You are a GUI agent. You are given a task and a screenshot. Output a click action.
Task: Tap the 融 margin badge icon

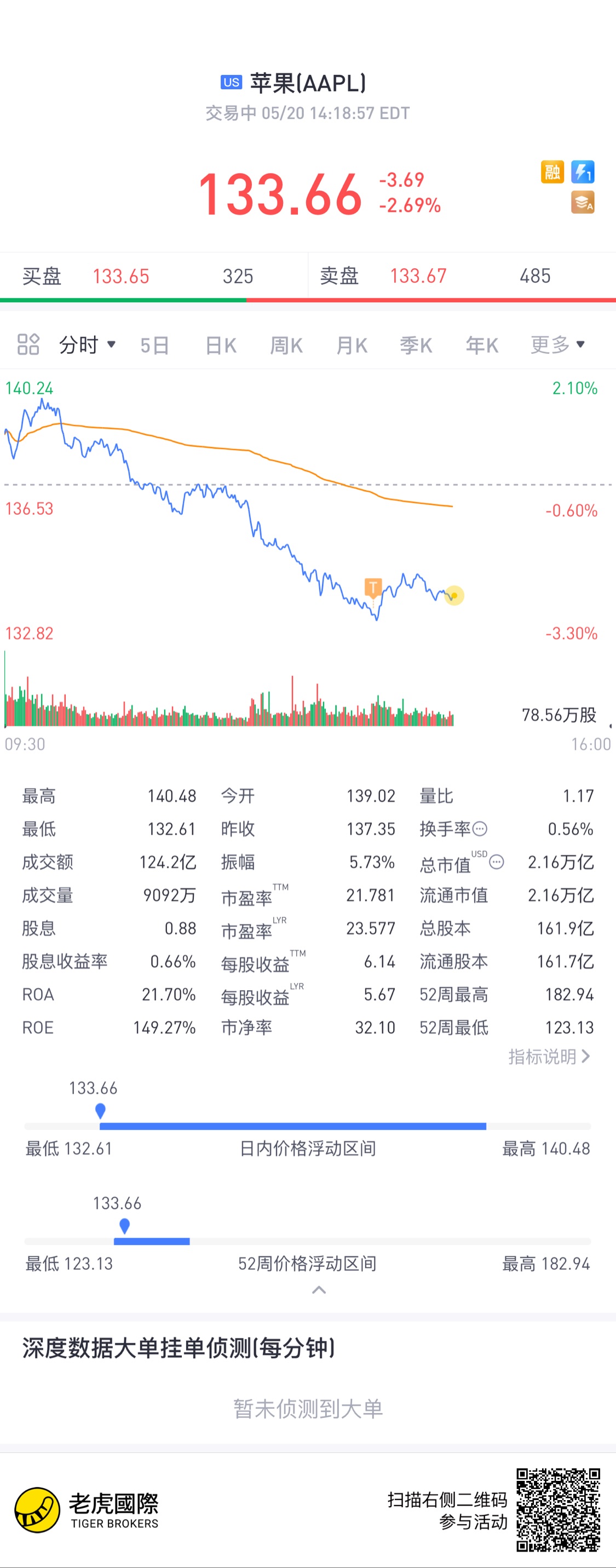[552, 173]
